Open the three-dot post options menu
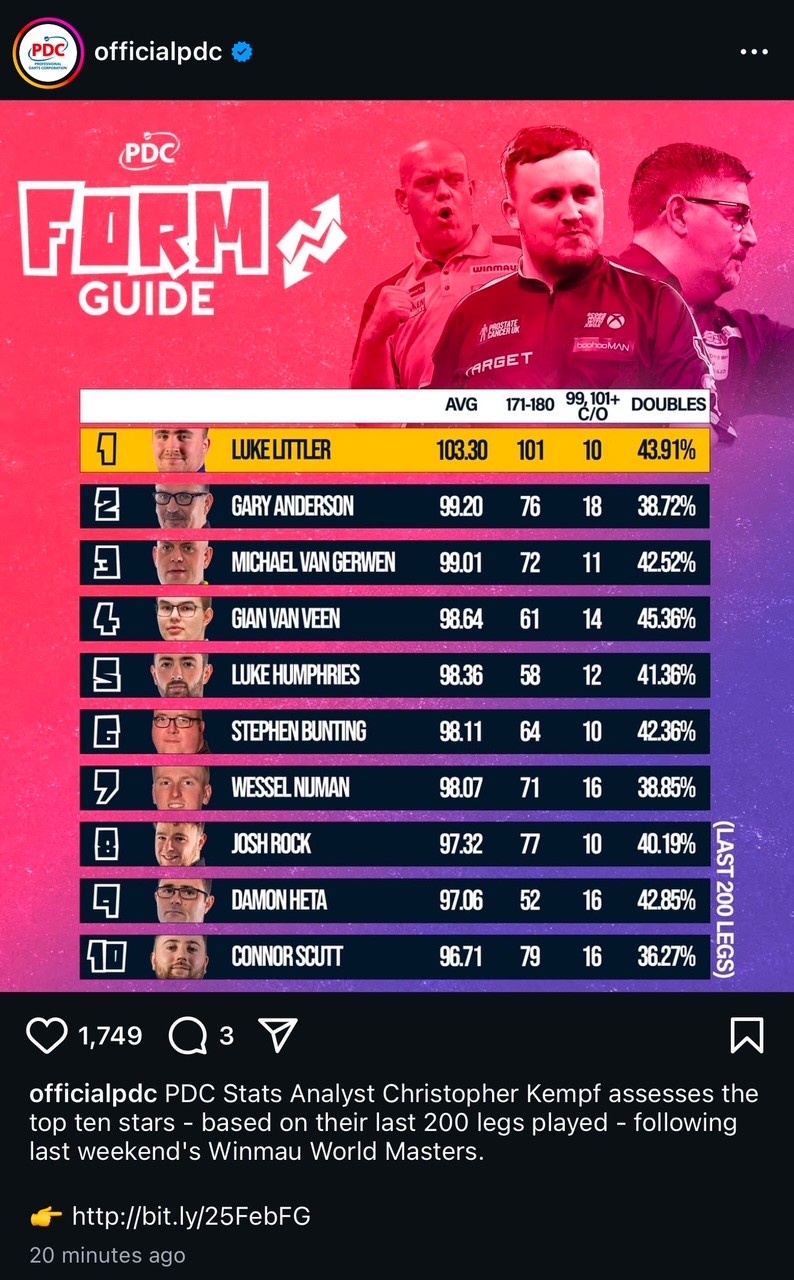The height and width of the screenshot is (1280, 794). 754,52
